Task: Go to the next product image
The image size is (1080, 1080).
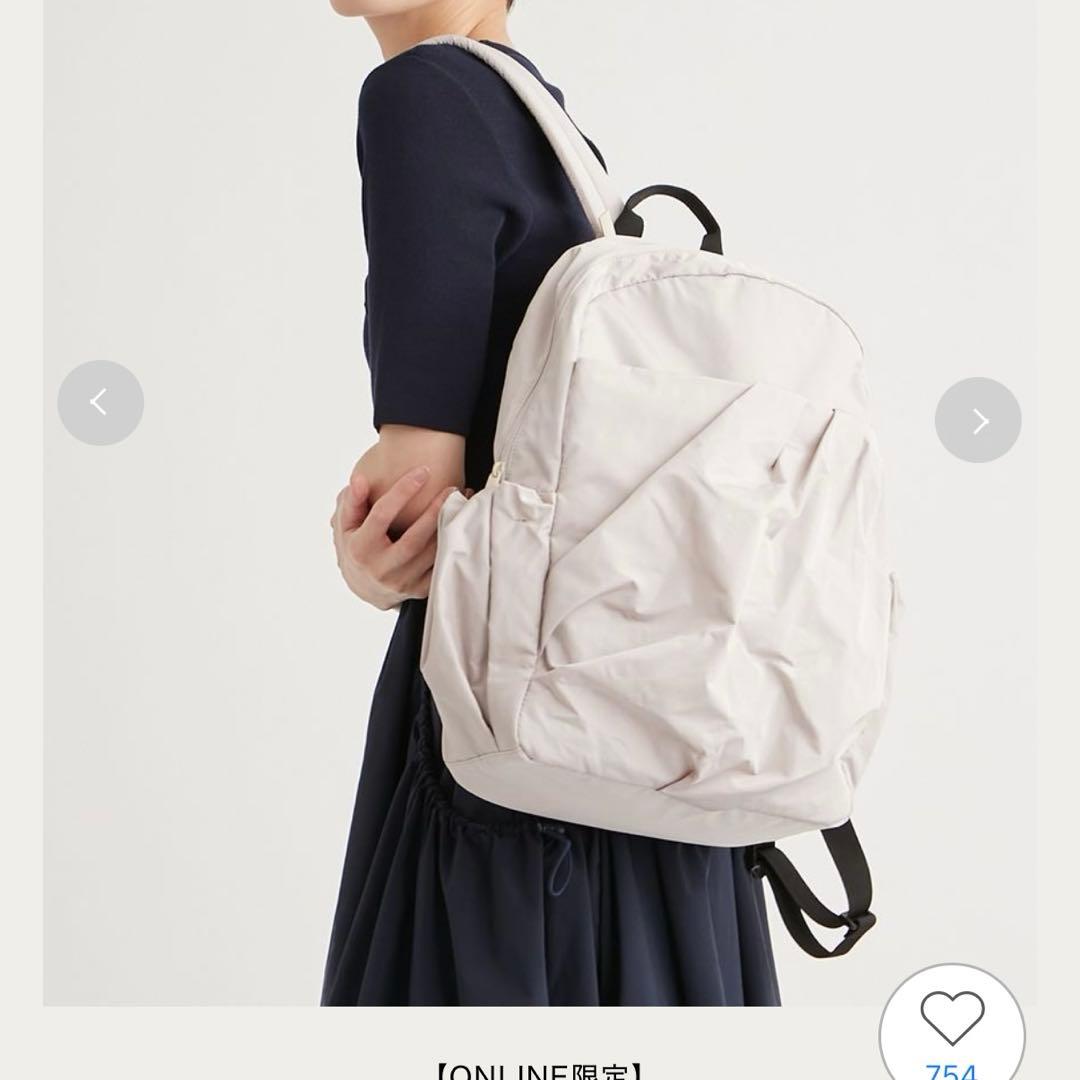Action: coord(978,420)
